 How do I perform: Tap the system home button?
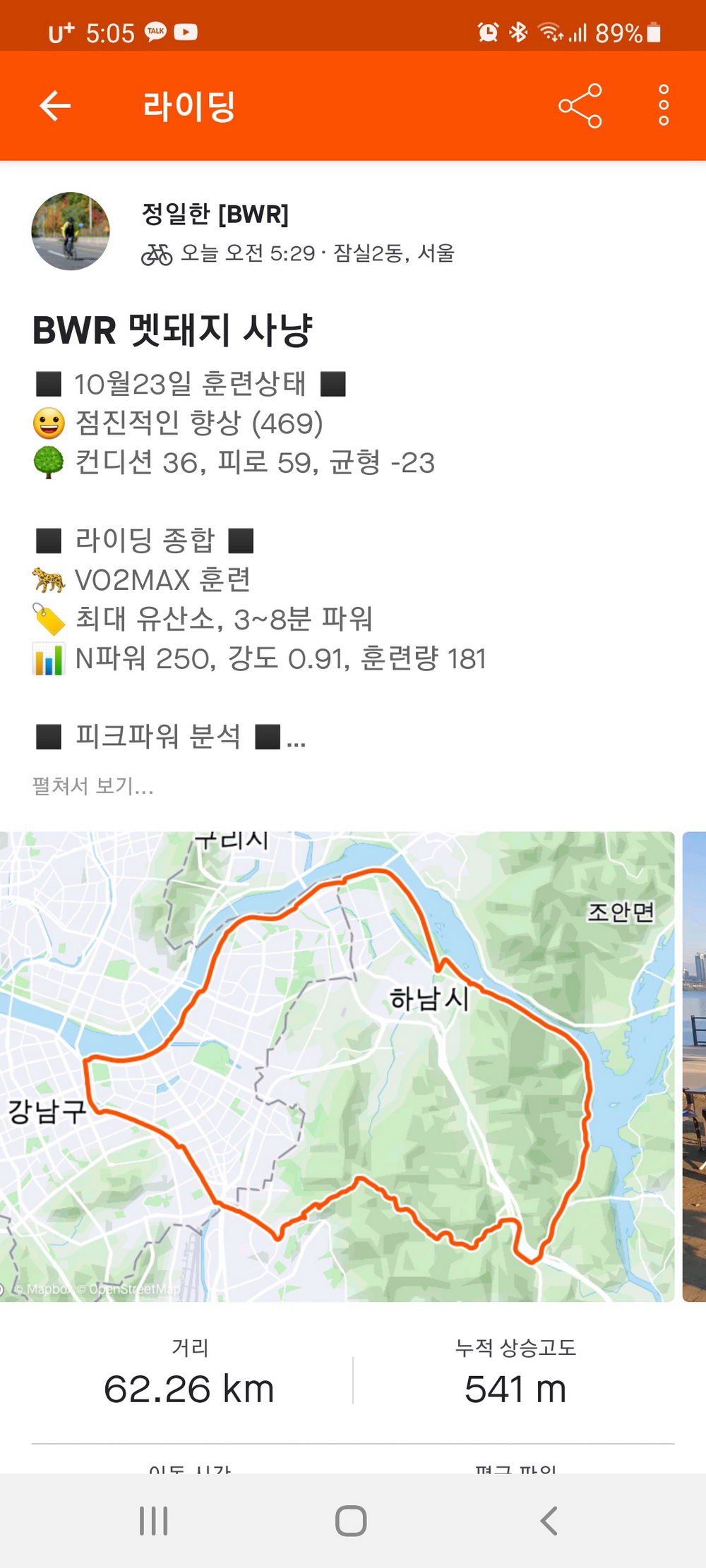[351, 1520]
